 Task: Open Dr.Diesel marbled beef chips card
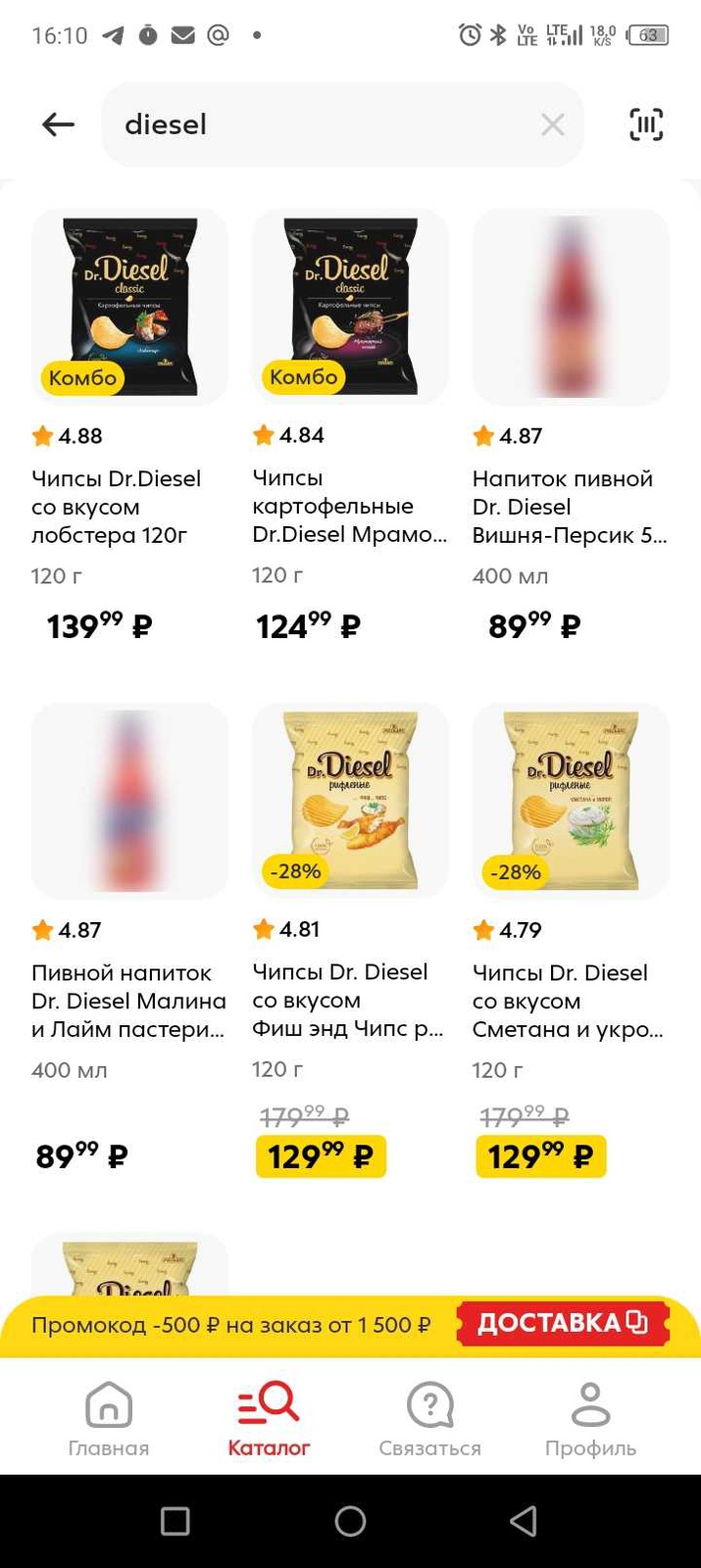(350, 307)
